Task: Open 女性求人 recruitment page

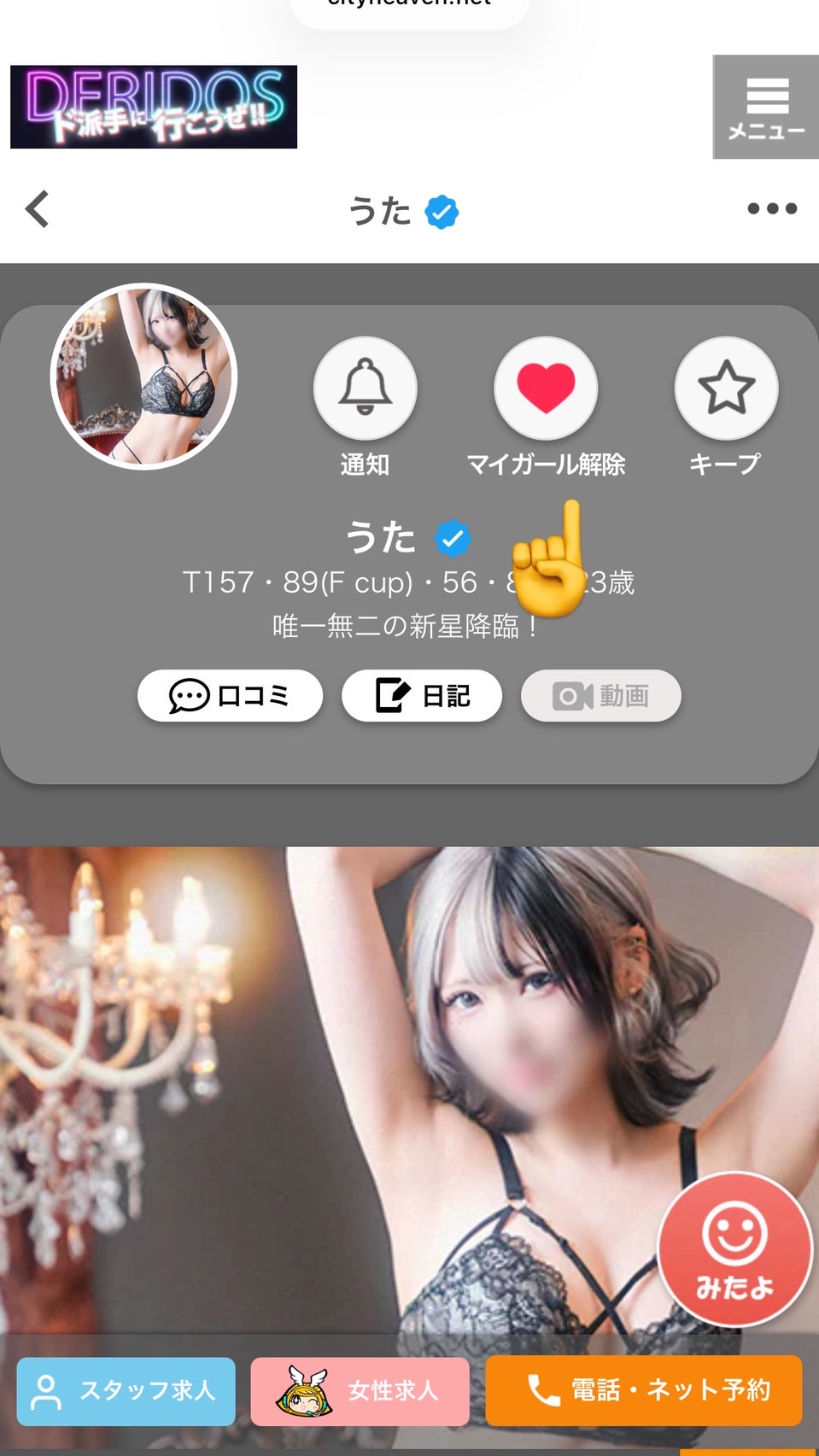Action: click(x=360, y=1390)
